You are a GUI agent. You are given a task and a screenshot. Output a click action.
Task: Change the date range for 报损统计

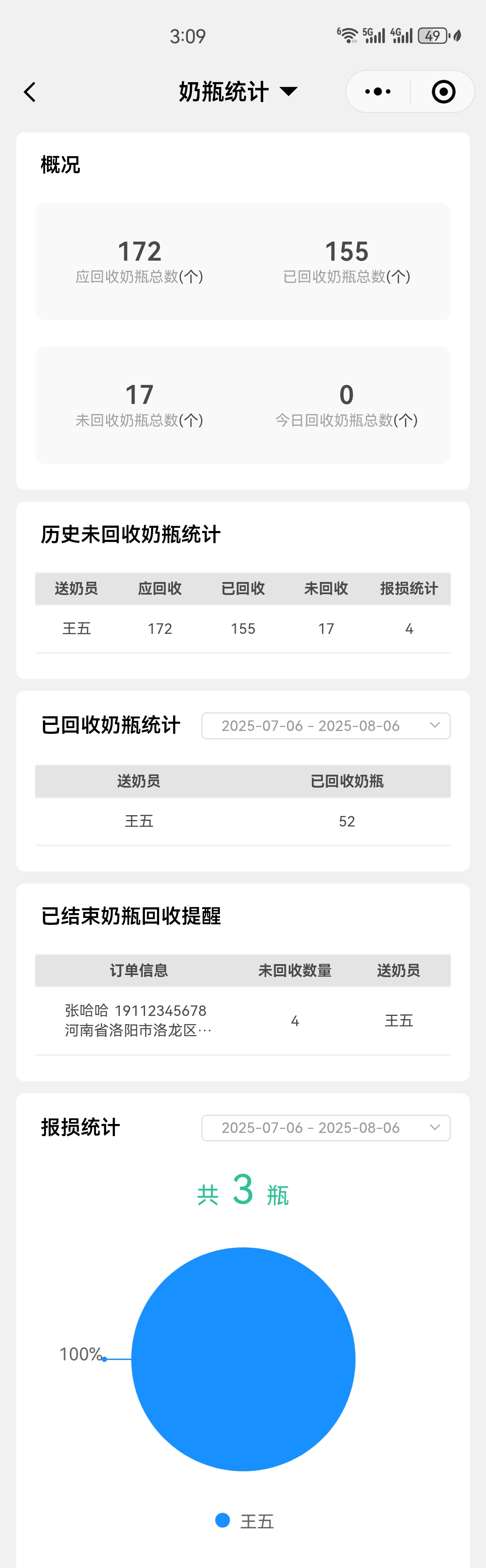click(325, 1128)
